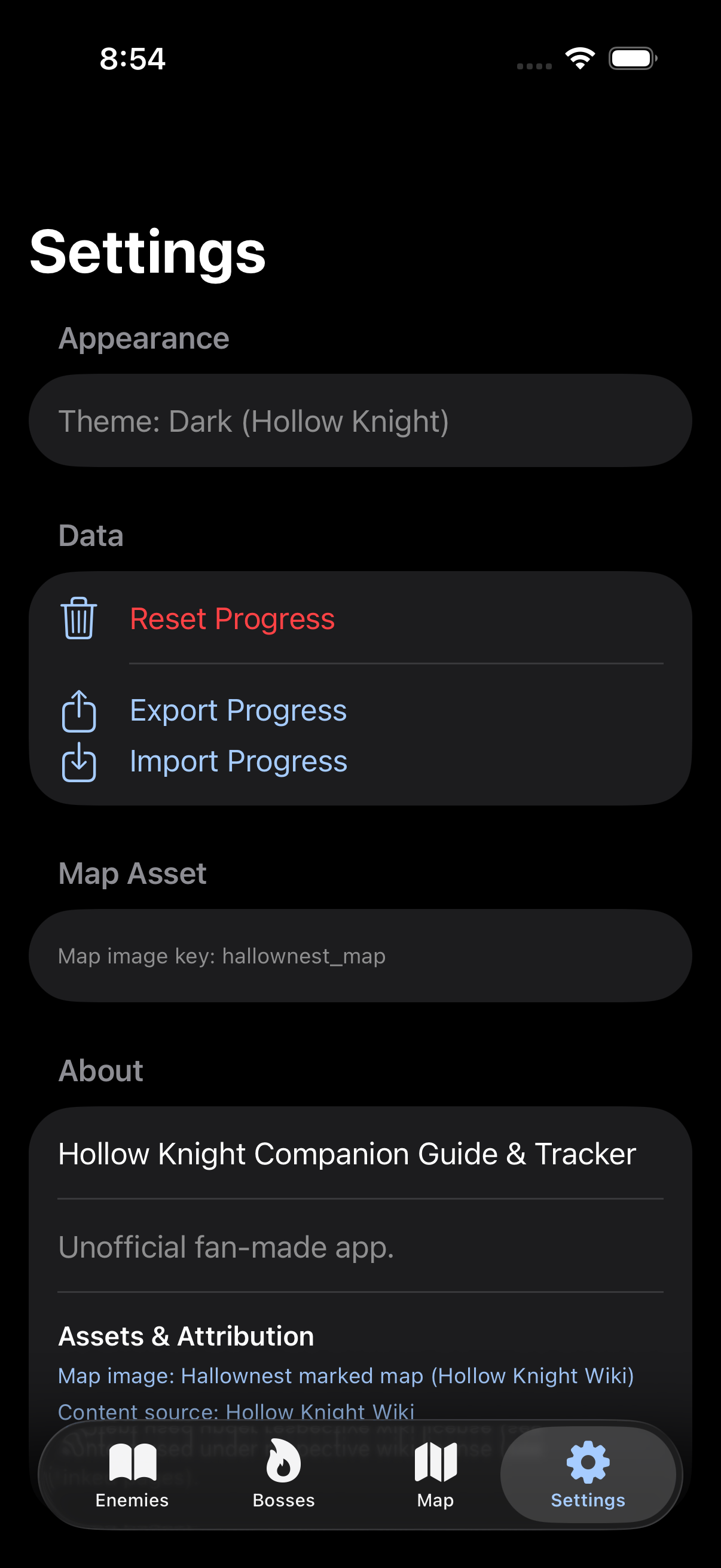Select Import Progress
The width and height of the screenshot is (721, 1568).
pos(238,761)
